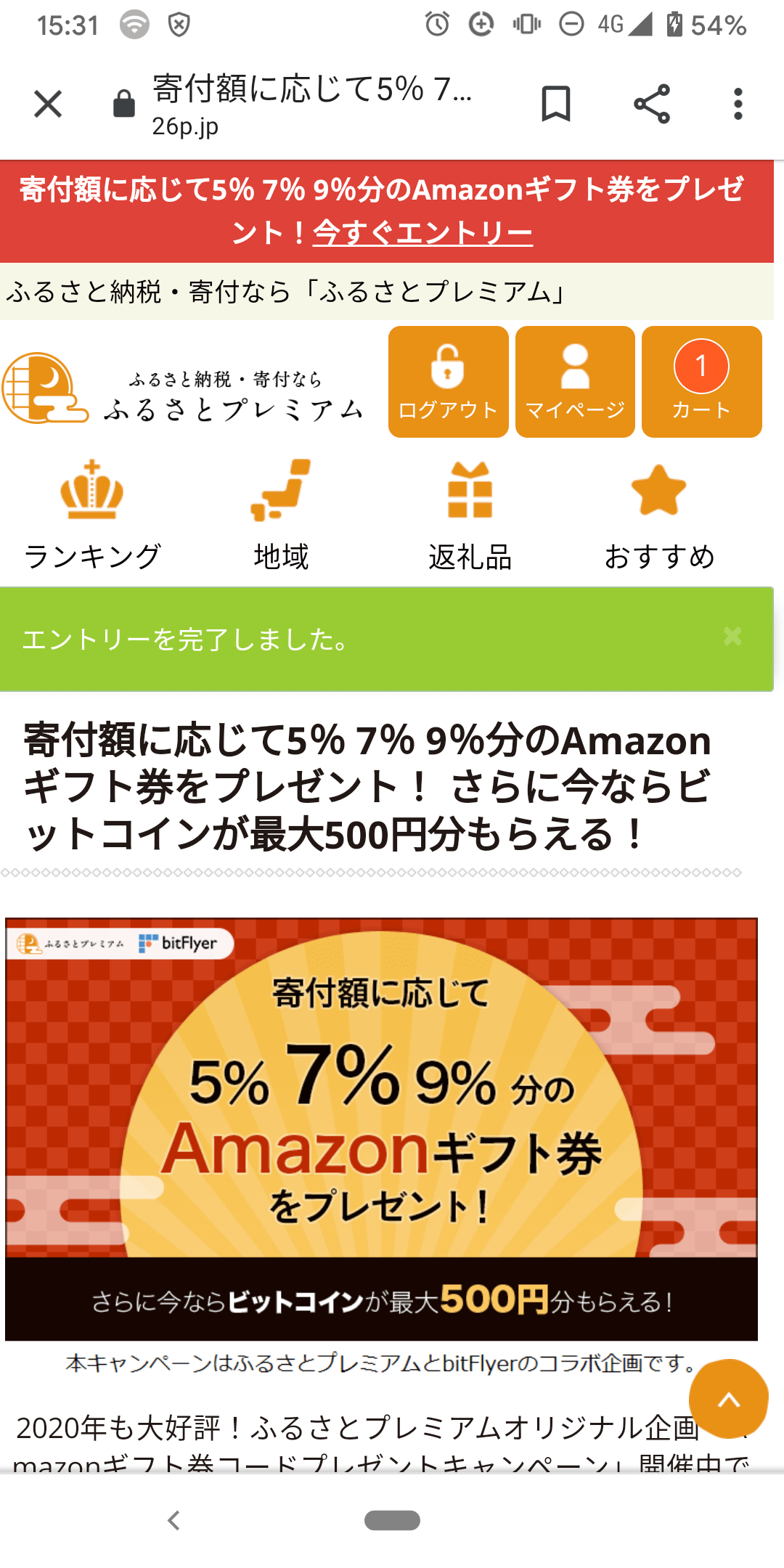The width and height of the screenshot is (784, 1568).
Task: Dismiss the エントリーを完了しました notice
Action: point(732,637)
